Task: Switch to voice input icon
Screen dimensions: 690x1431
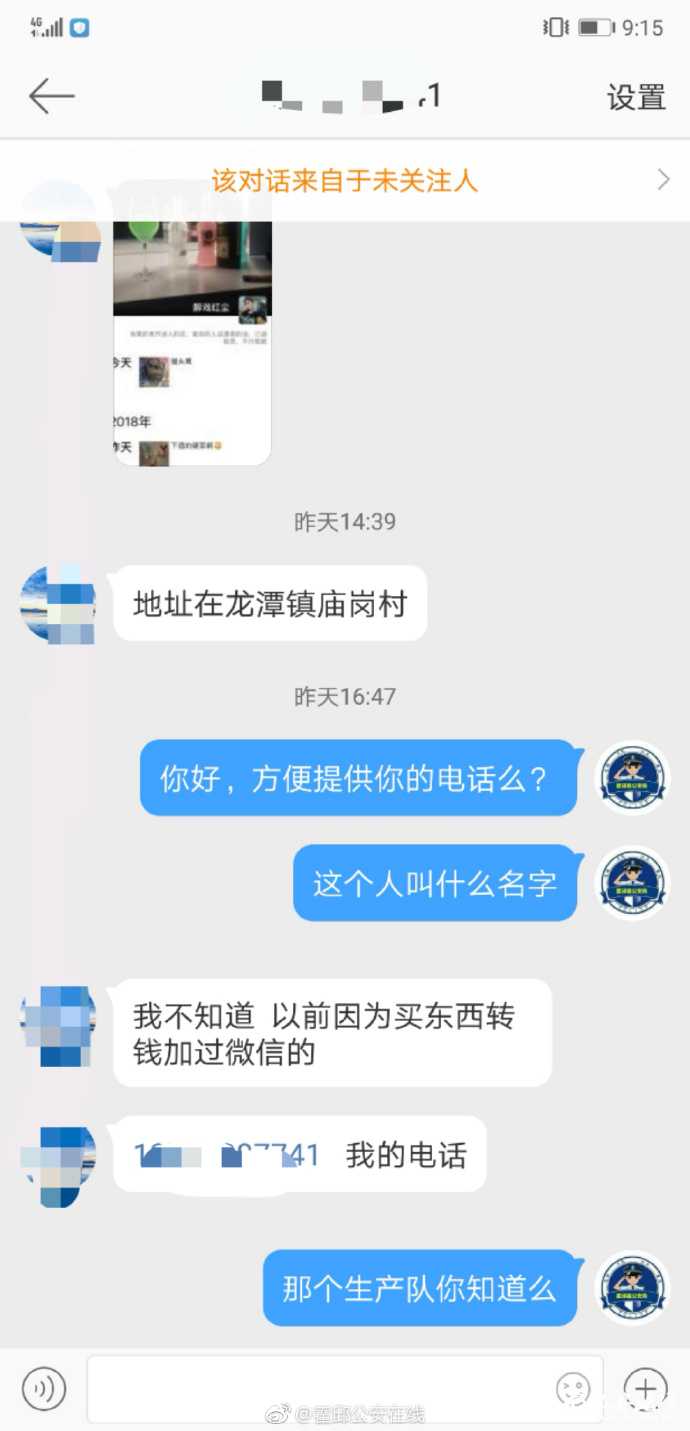Action: (x=43, y=1389)
